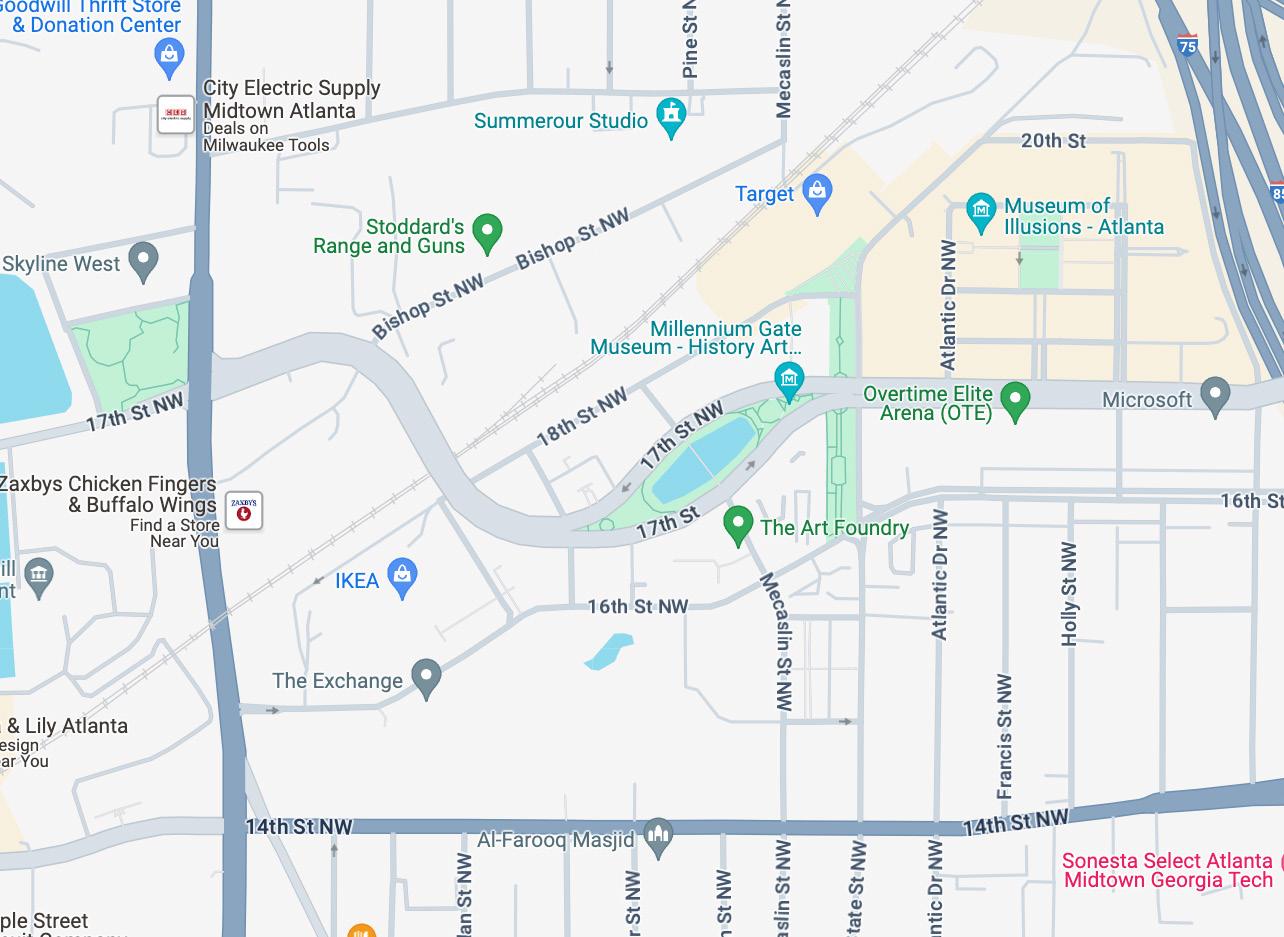Tap the Goodwill Thrift Store marker
The image size is (1284, 937).
coord(170,55)
